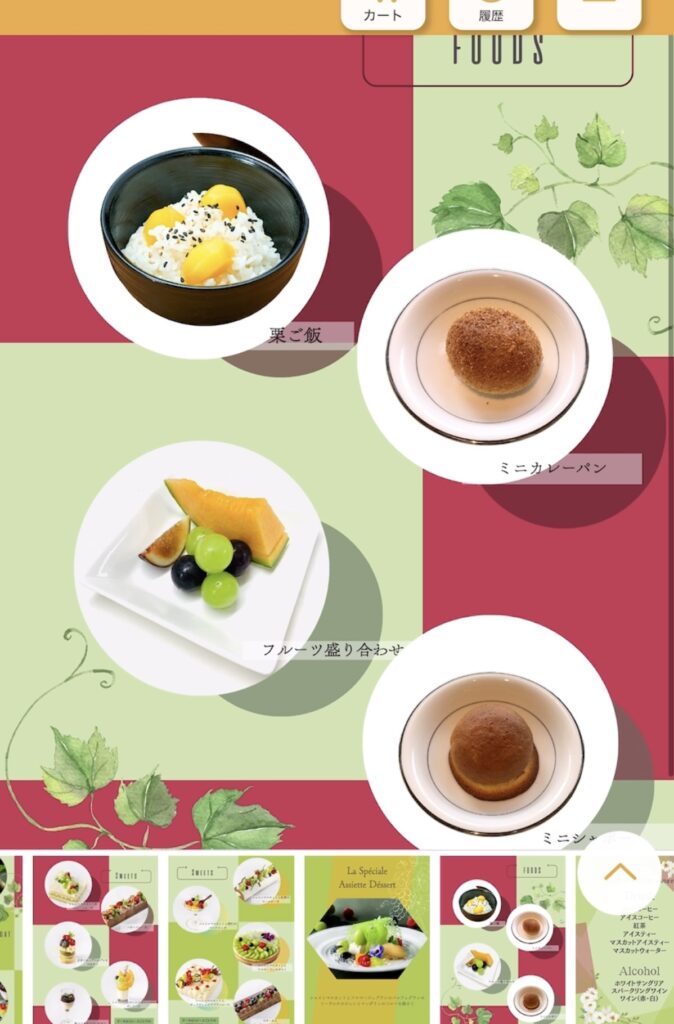Select the bread item below ミニカレーパン

tap(490, 735)
